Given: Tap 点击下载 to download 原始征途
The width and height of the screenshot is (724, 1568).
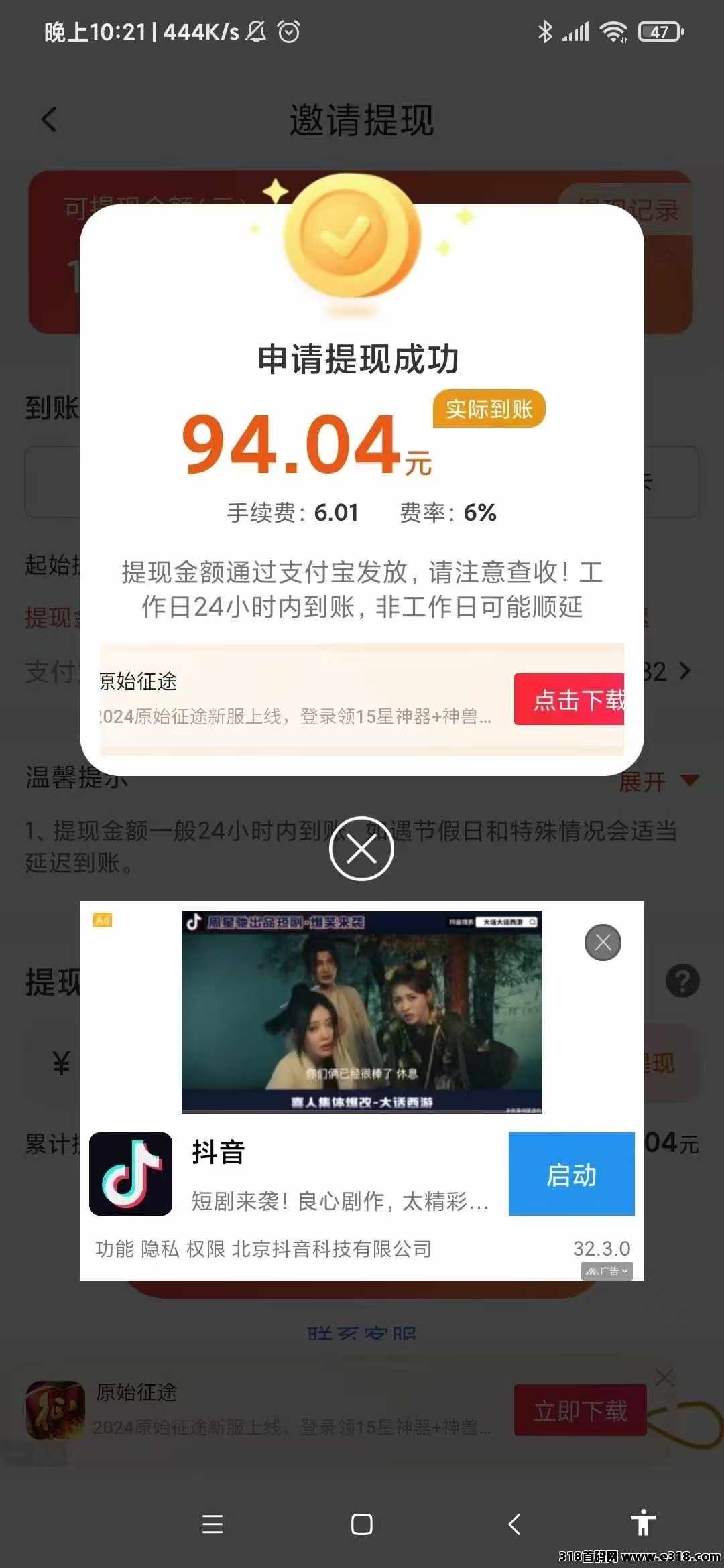Looking at the screenshot, I should point(578,699).
